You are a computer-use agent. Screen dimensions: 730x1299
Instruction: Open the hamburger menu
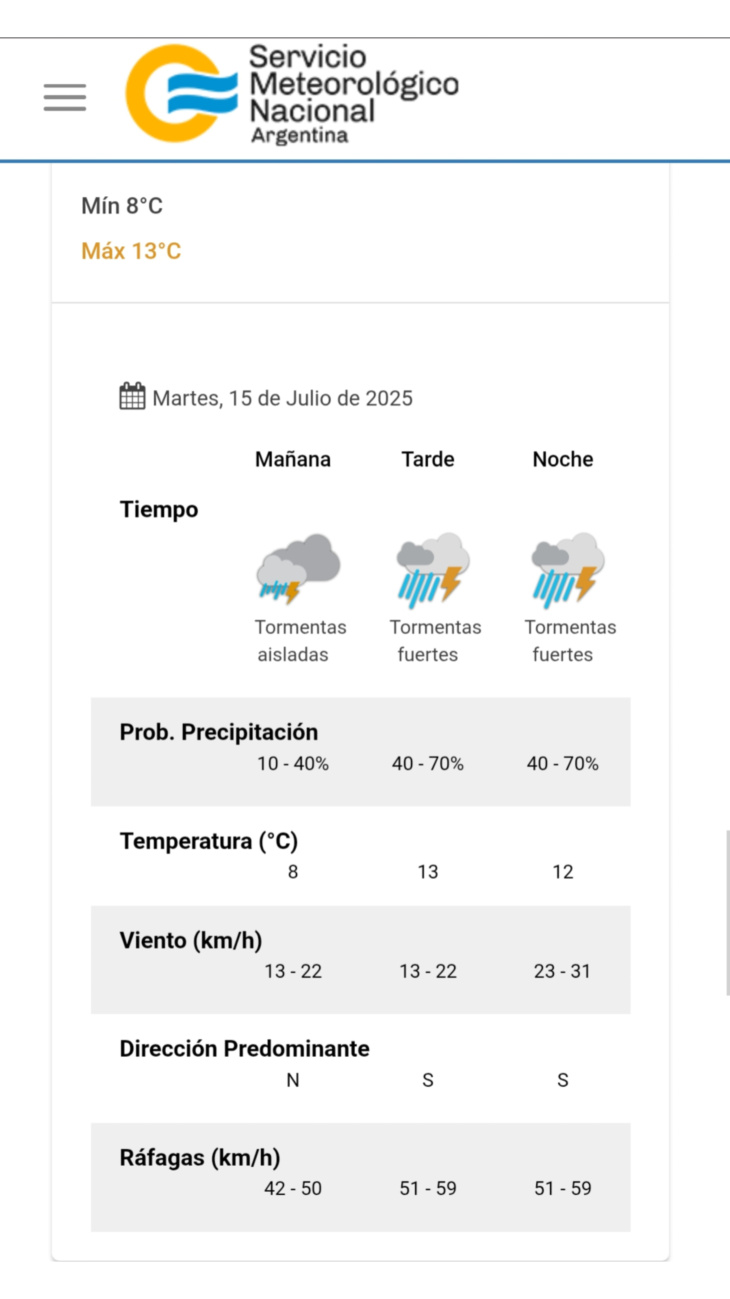pyautogui.click(x=65, y=97)
